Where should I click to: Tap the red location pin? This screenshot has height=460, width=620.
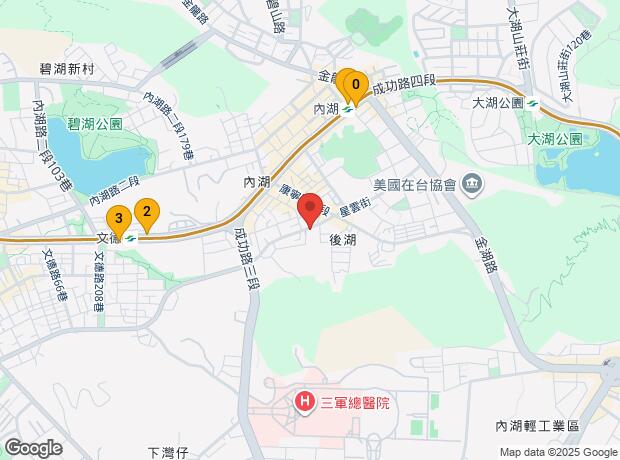pos(311,206)
